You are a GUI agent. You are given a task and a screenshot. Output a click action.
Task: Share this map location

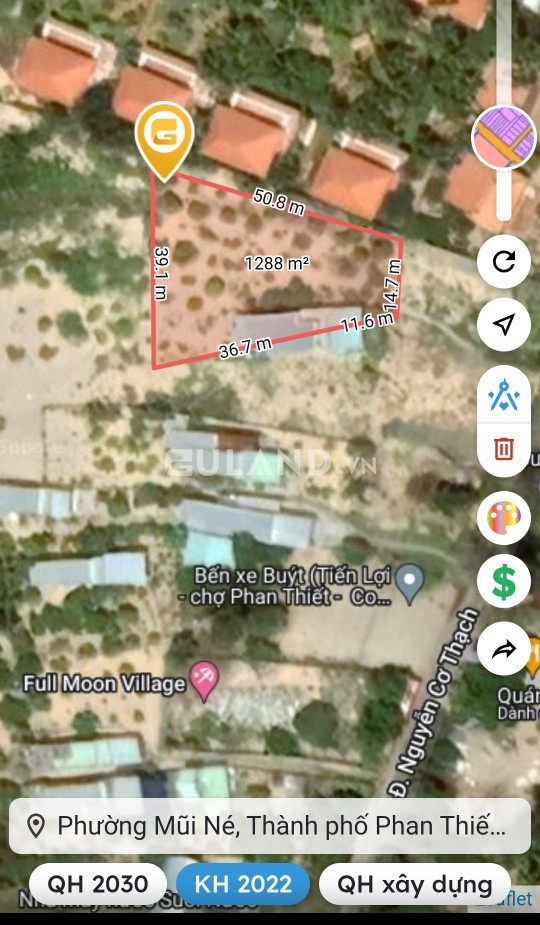click(x=503, y=649)
